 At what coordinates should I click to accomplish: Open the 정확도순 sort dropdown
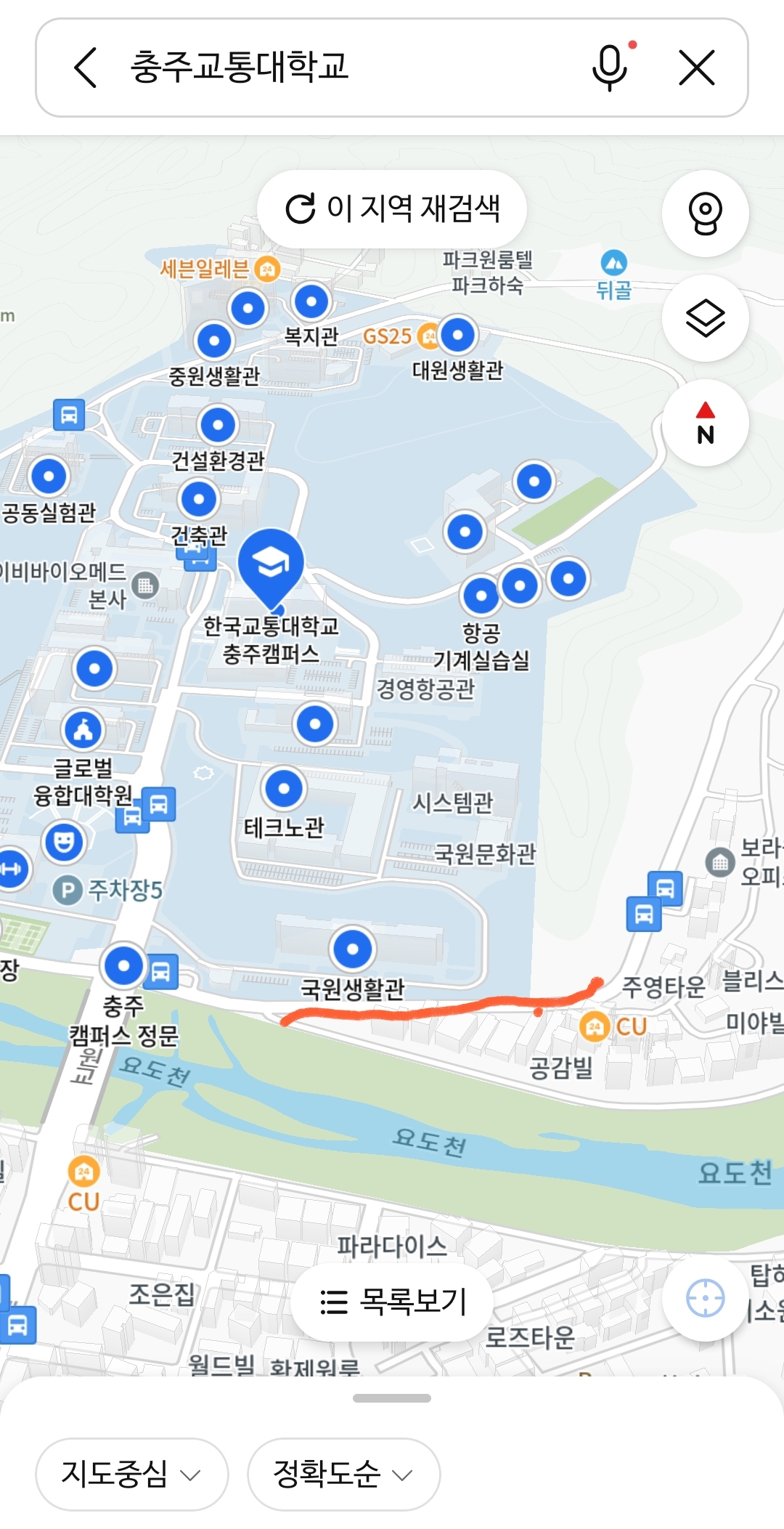coord(343,1474)
